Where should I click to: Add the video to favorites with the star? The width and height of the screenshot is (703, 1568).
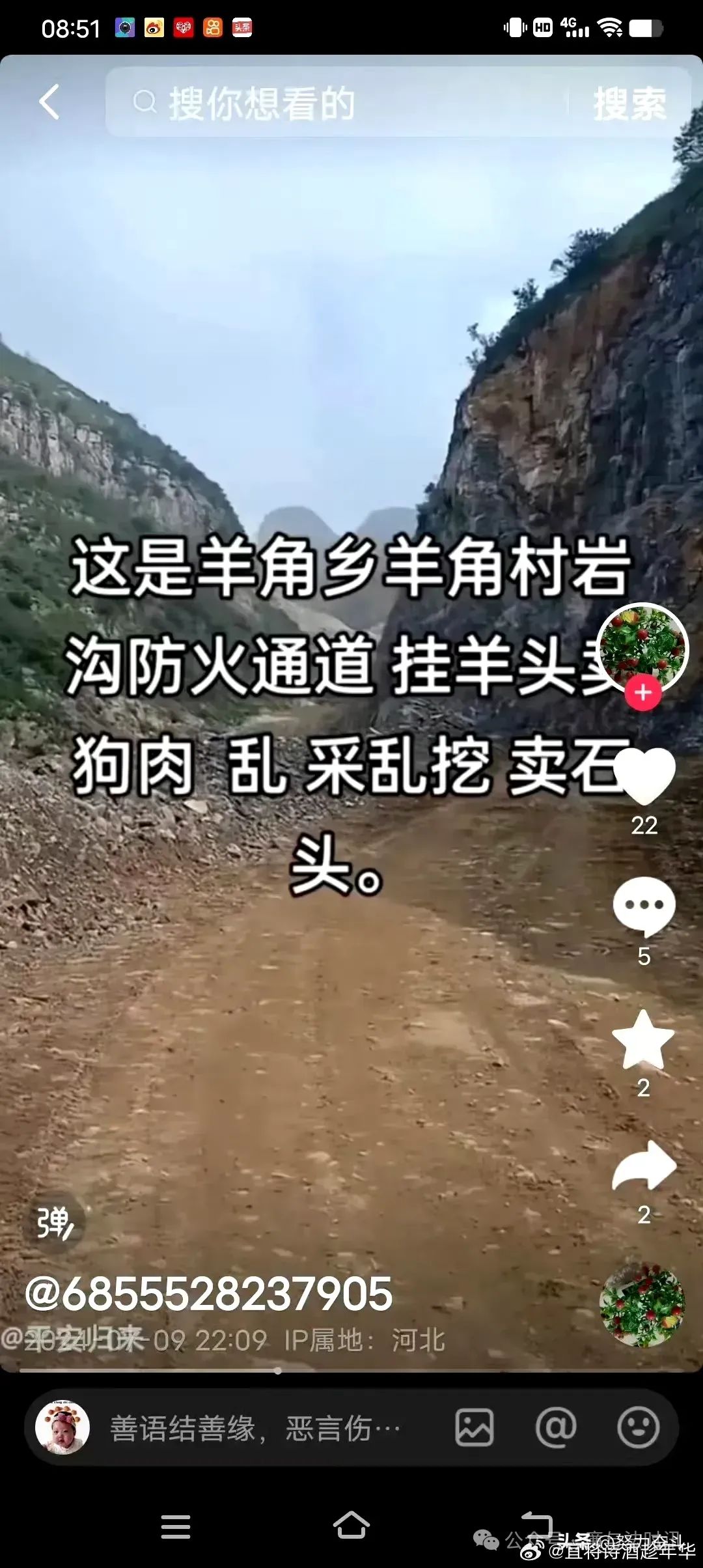pyautogui.click(x=643, y=1041)
